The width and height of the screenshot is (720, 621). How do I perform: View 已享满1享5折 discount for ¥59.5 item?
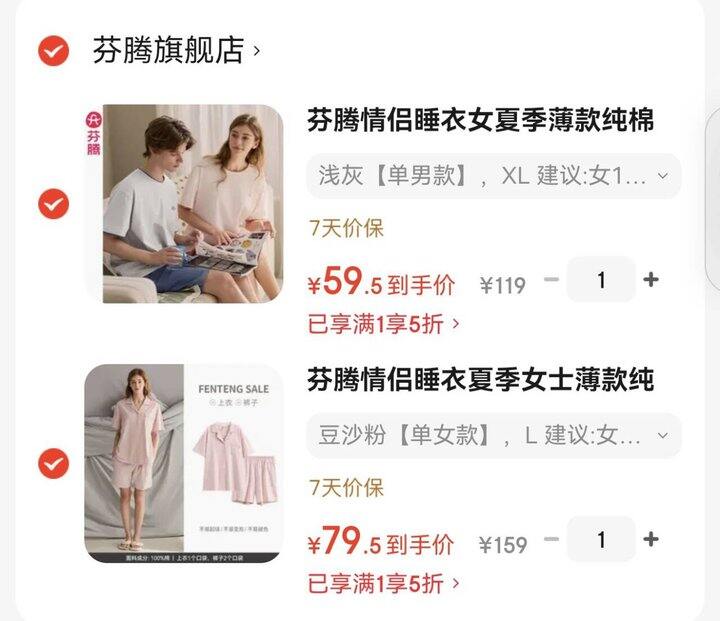(x=384, y=323)
